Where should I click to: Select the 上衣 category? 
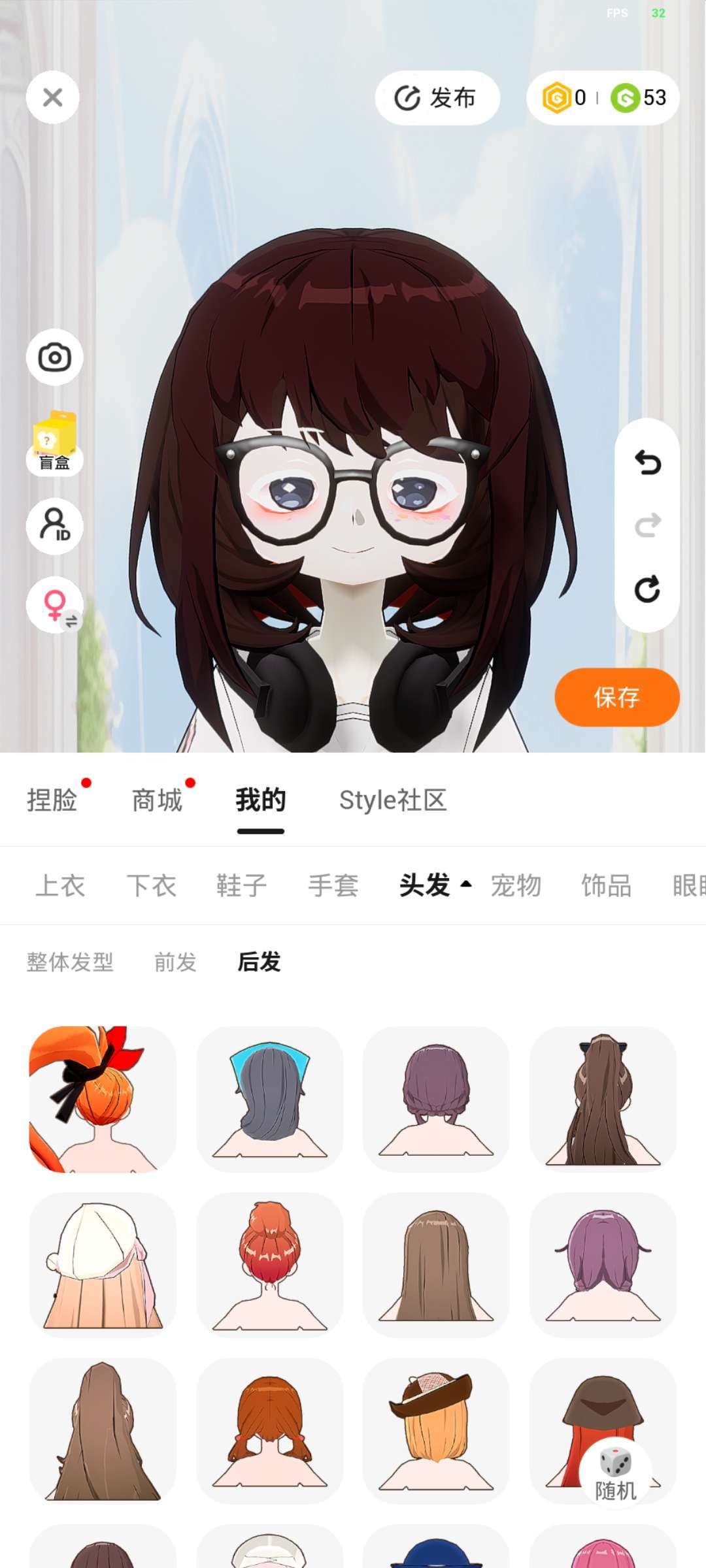60,886
